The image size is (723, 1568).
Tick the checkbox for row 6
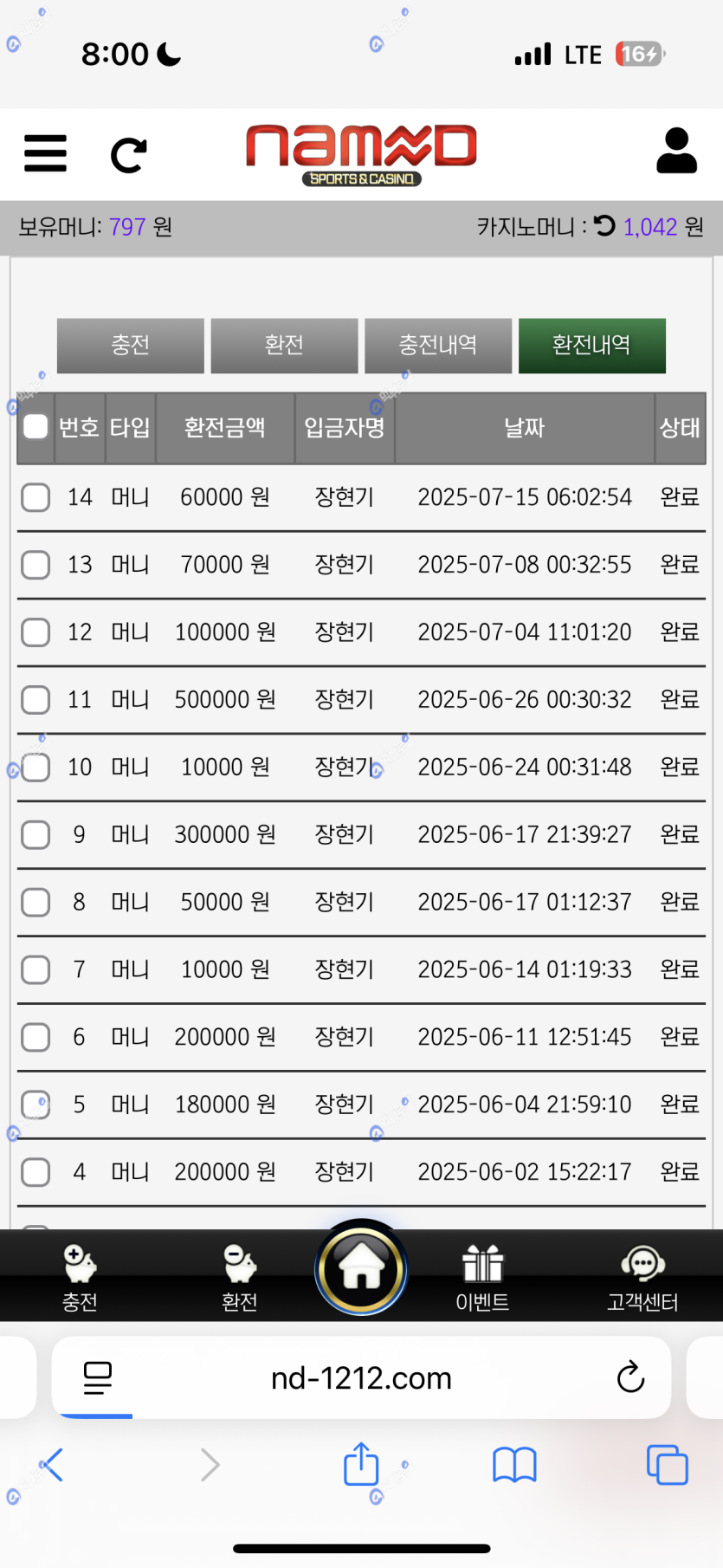pyautogui.click(x=36, y=1037)
